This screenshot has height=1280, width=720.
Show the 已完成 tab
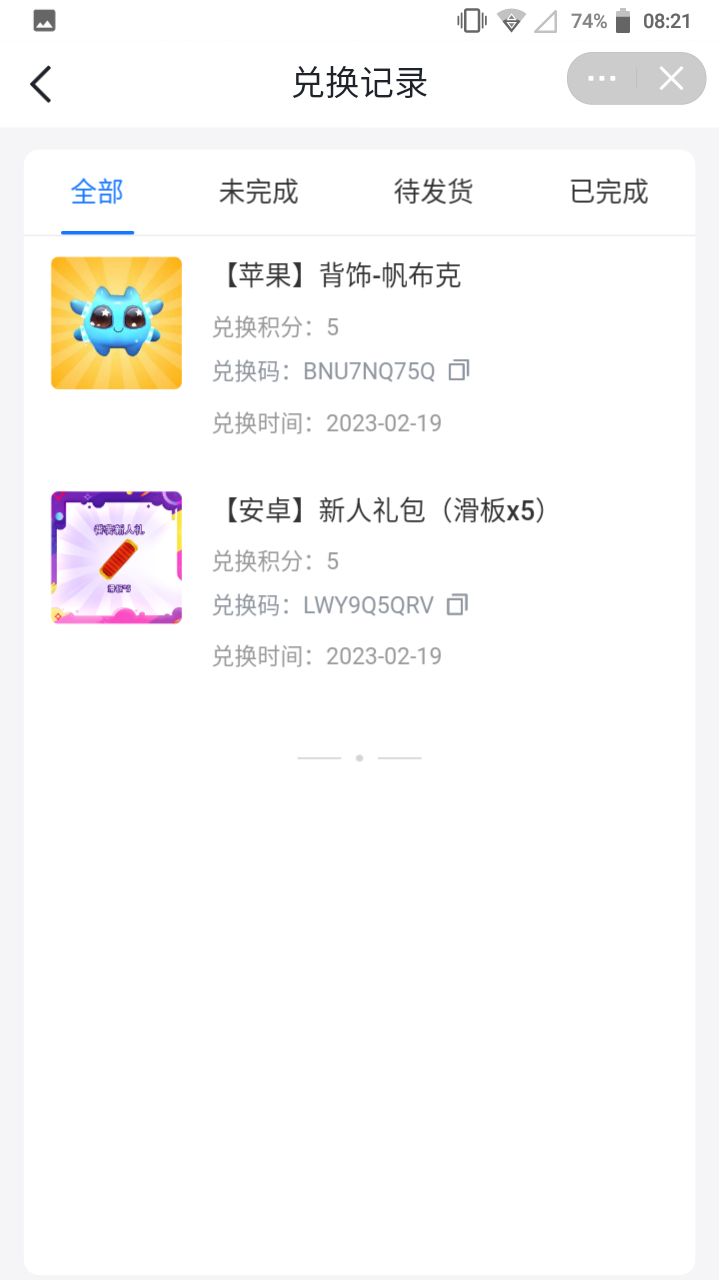[609, 192]
